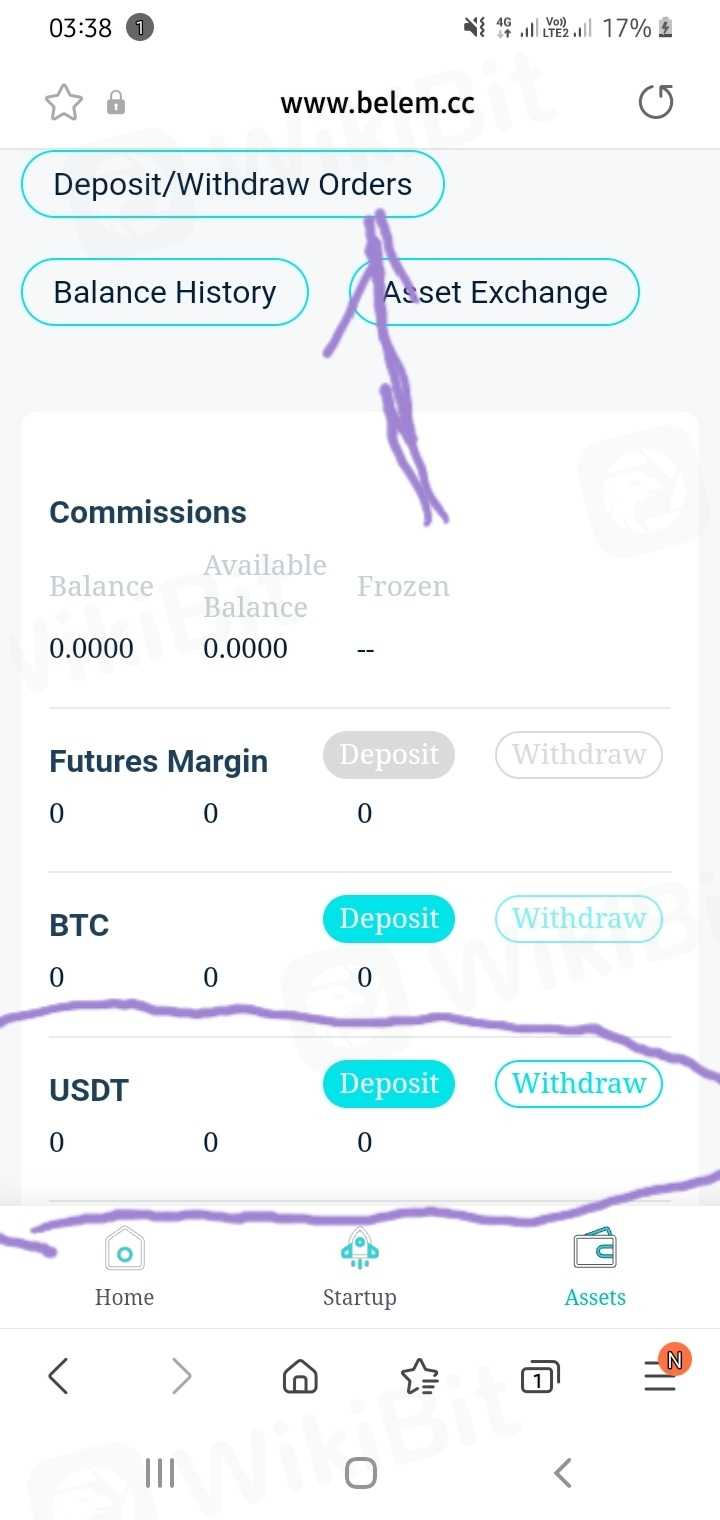The width and height of the screenshot is (720, 1520).
Task: Select the Assets tab
Action: tap(595, 1268)
